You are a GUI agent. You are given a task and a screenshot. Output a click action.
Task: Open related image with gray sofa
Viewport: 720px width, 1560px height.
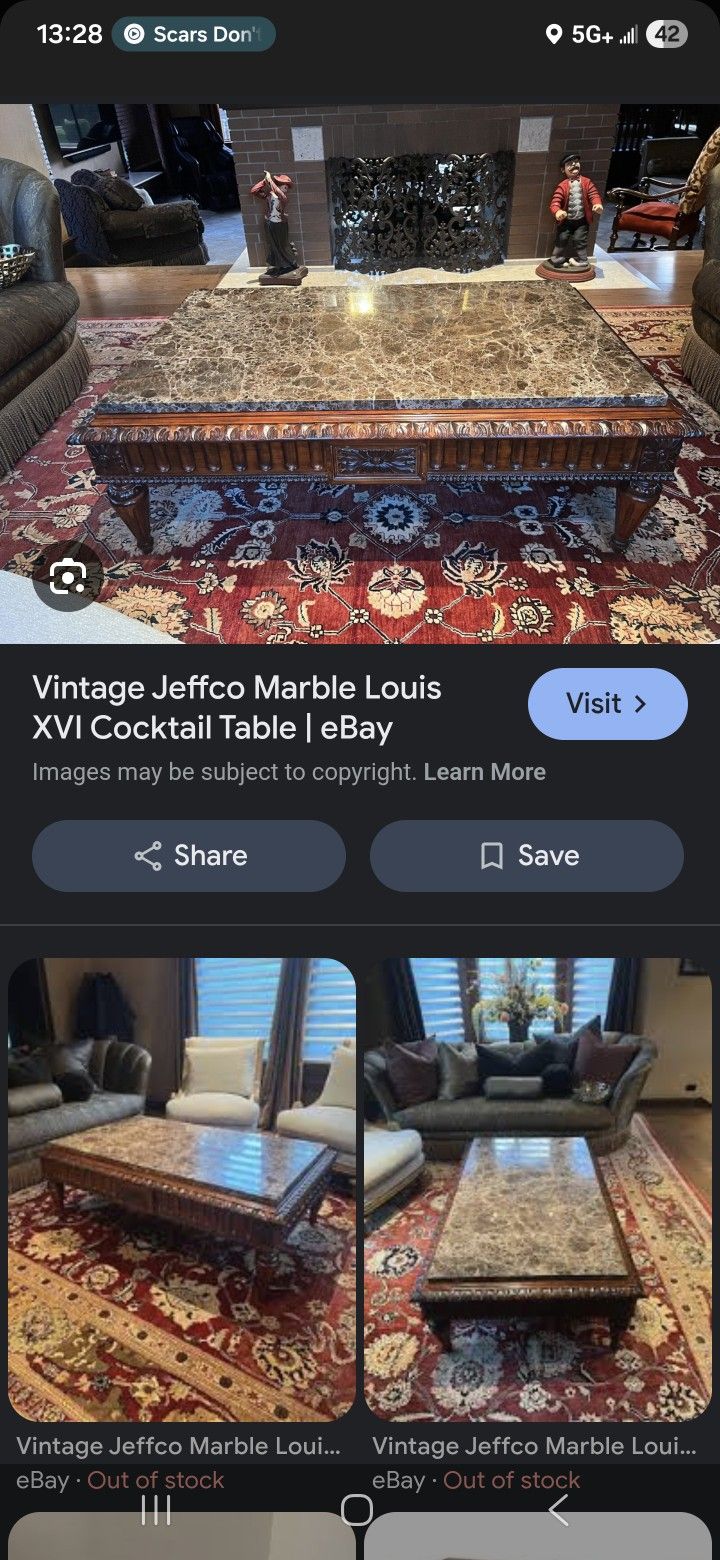click(x=538, y=1190)
